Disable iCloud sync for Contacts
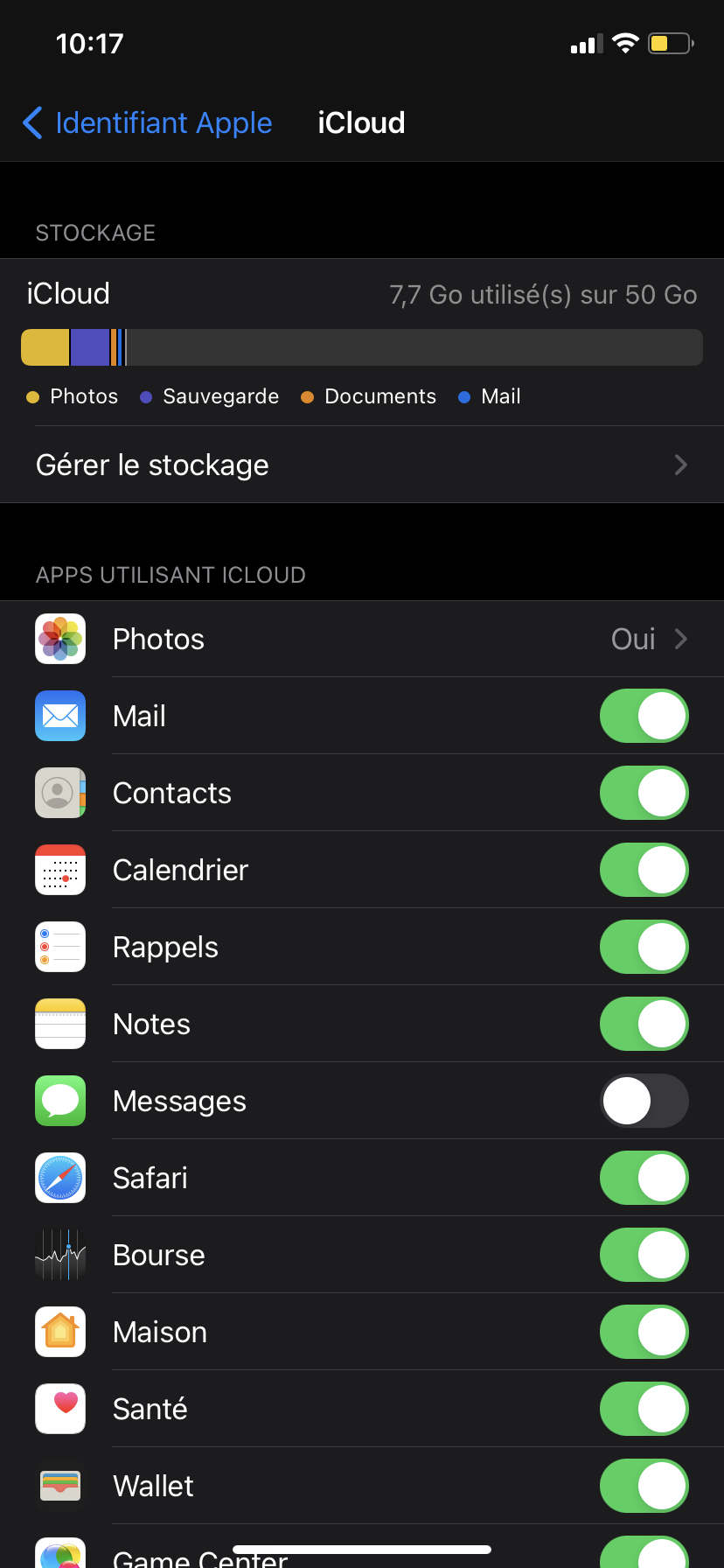This screenshot has width=724, height=1568. [x=644, y=794]
